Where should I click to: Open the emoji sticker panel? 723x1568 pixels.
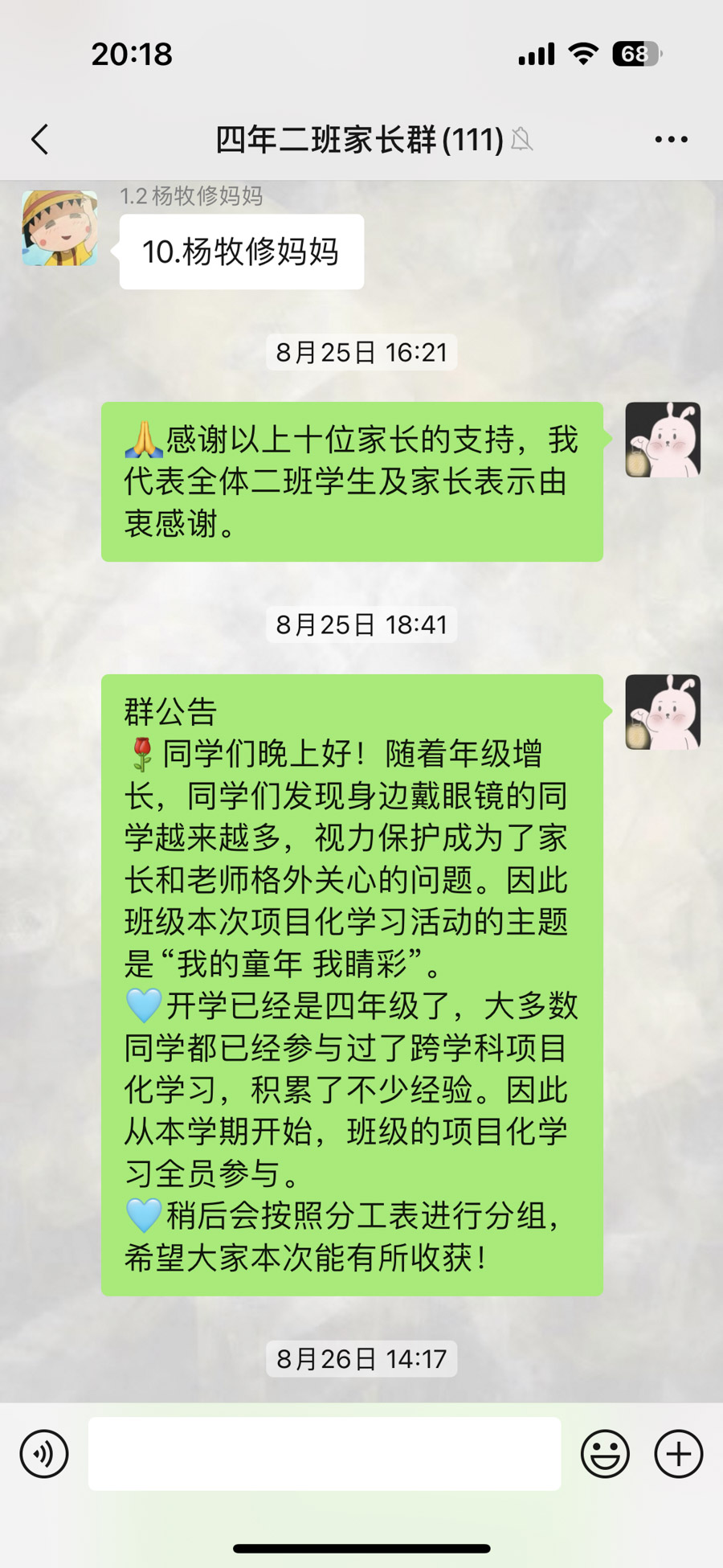[x=605, y=1454]
